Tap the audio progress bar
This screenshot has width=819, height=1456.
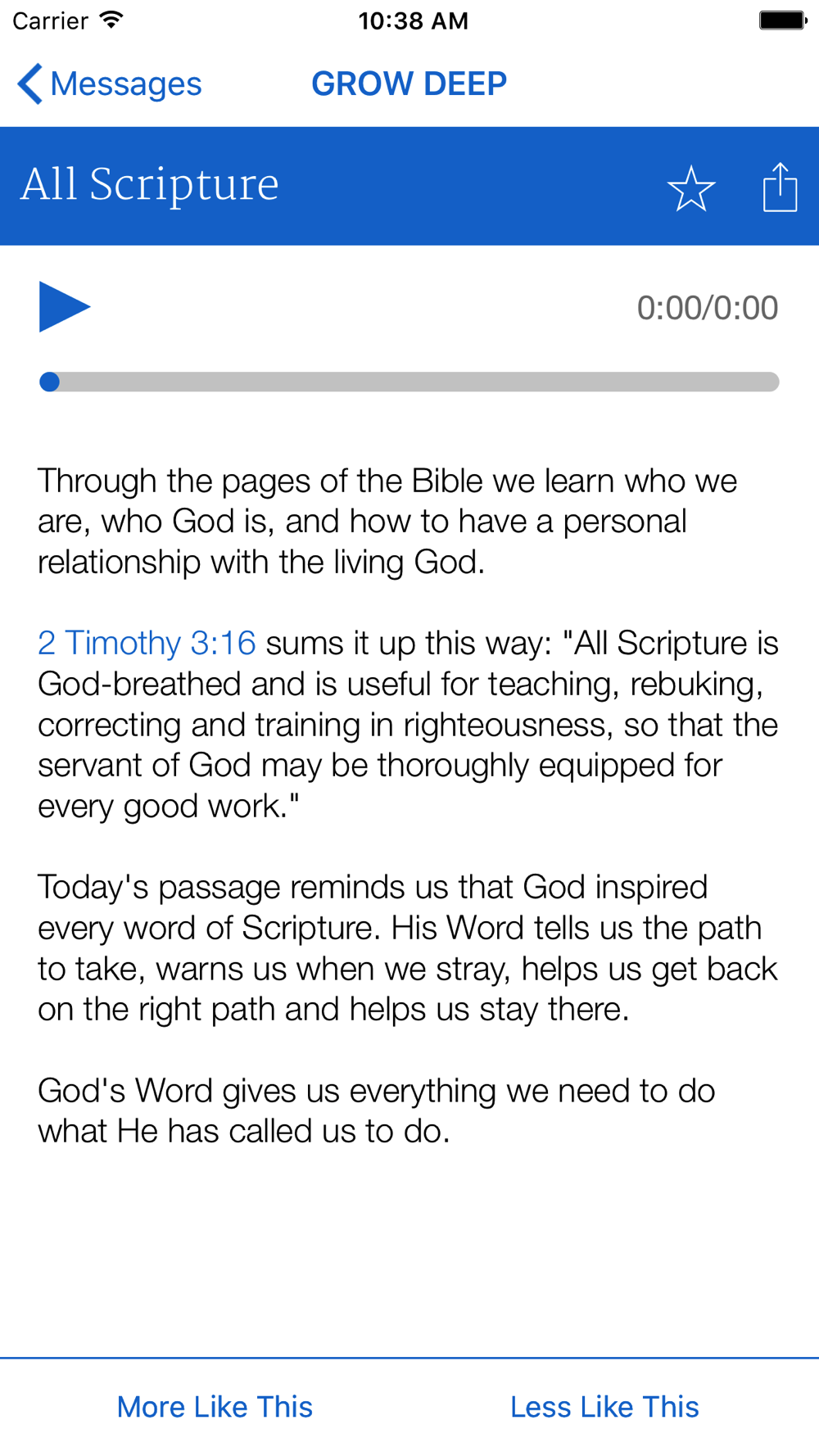click(x=409, y=382)
